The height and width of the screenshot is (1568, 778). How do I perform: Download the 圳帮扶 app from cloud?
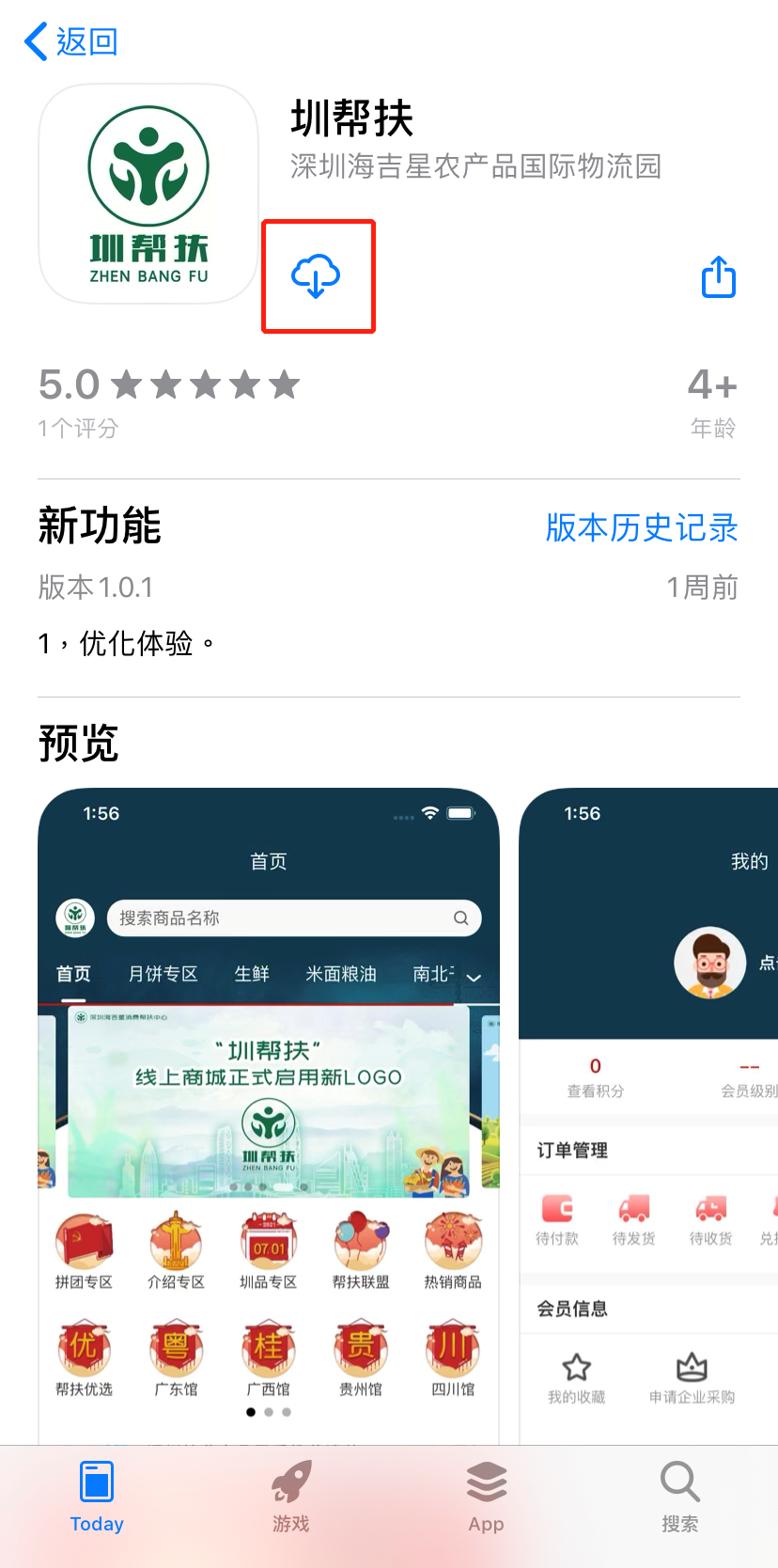(x=317, y=276)
